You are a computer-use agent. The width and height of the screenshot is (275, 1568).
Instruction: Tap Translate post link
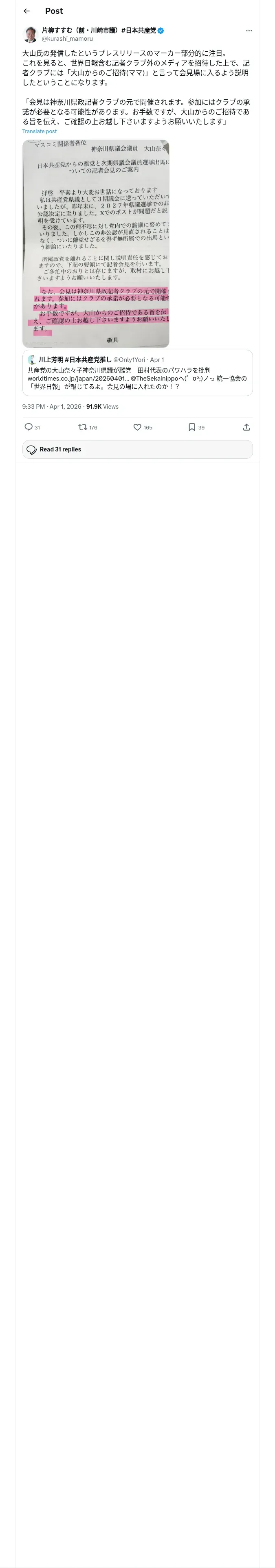tap(40, 131)
